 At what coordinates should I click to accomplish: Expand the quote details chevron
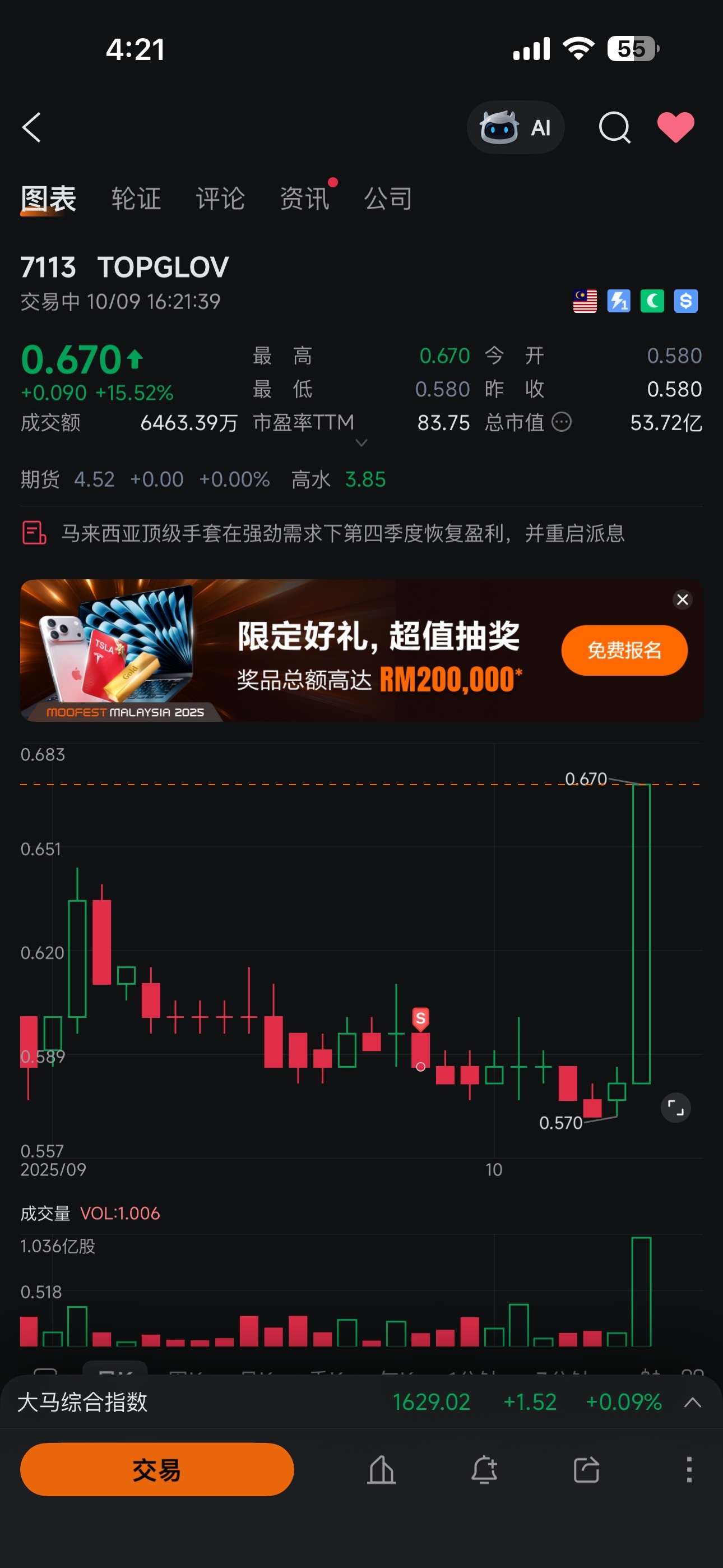click(x=361, y=442)
